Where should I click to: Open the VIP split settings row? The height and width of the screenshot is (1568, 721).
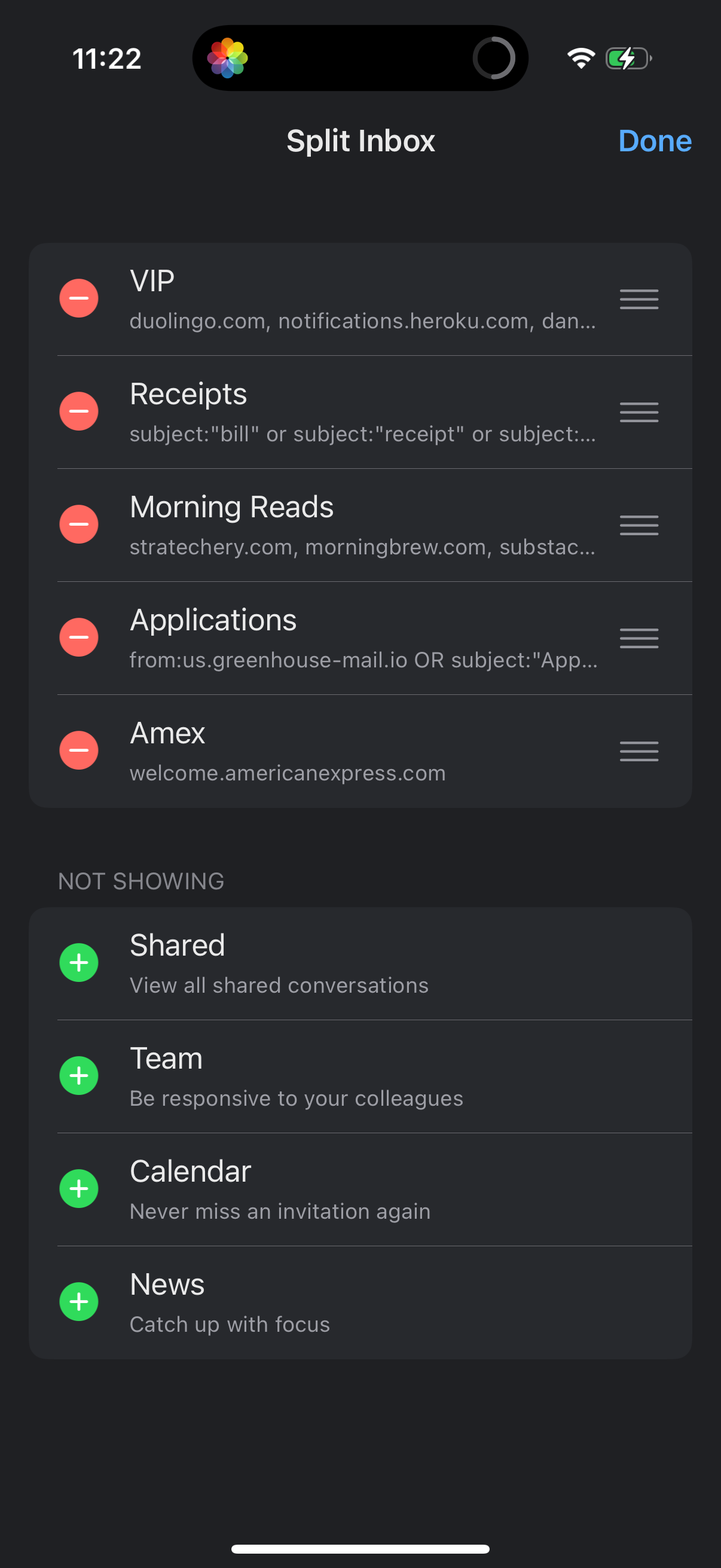[362, 300]
